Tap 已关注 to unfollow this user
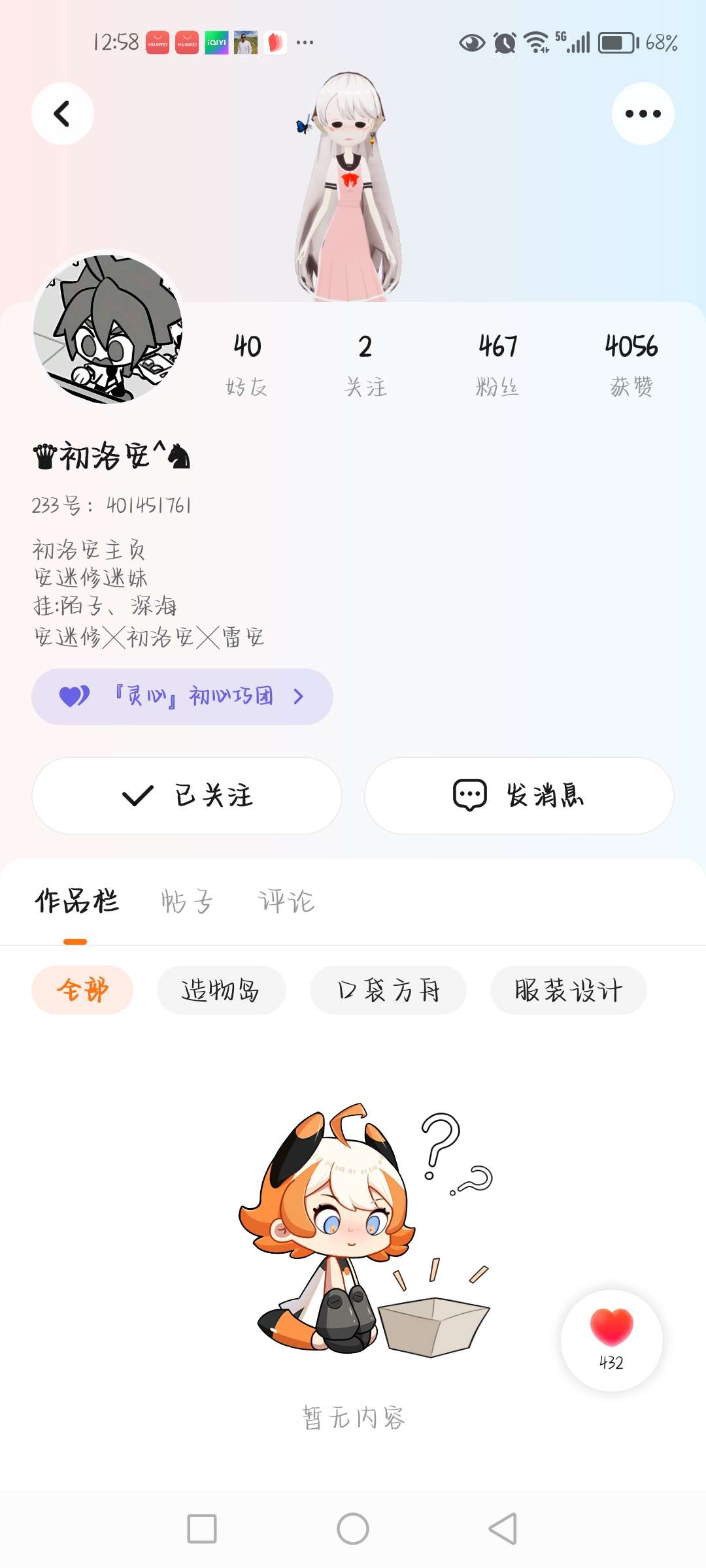Viewport: 706px width, 1568px height. point(187,796)
